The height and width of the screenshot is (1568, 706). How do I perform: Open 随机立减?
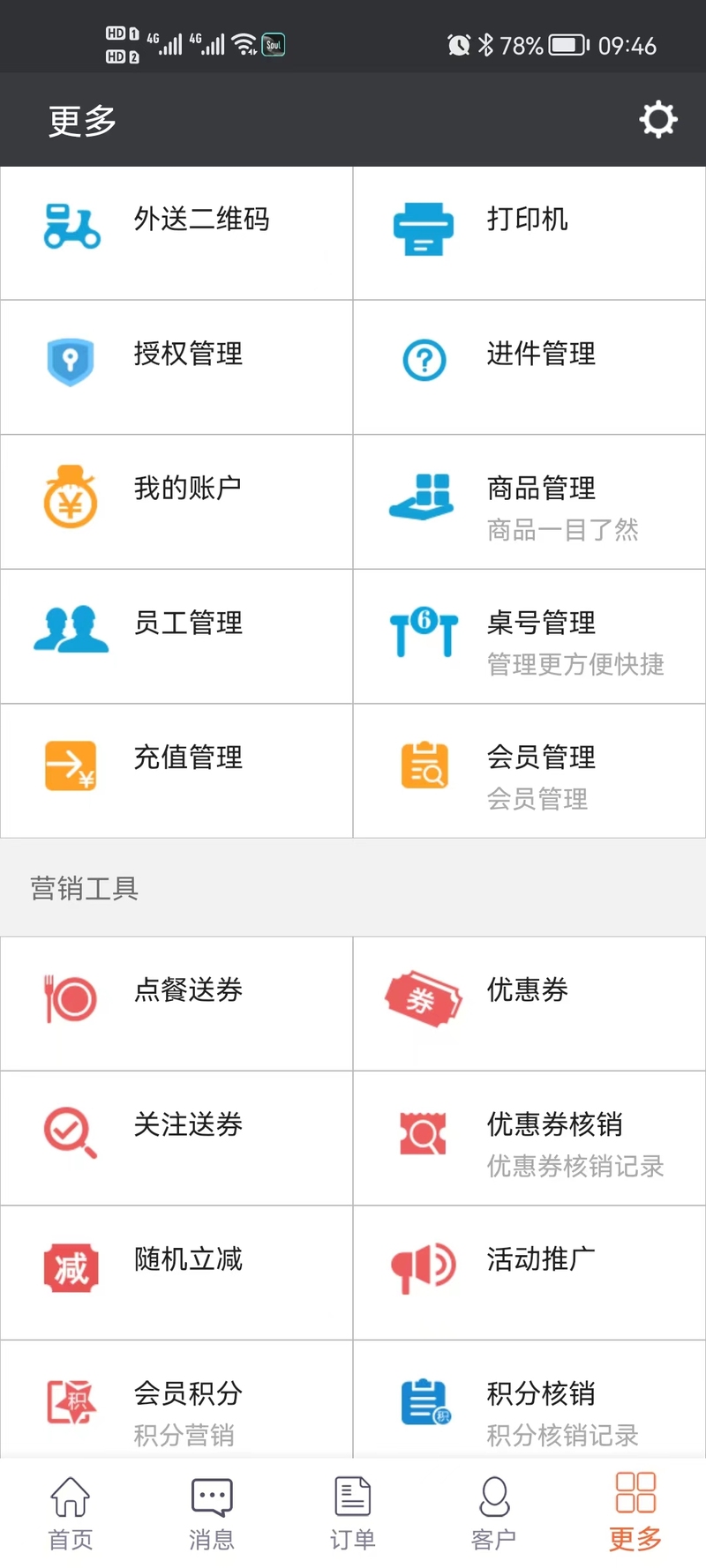click(176, 1273)
